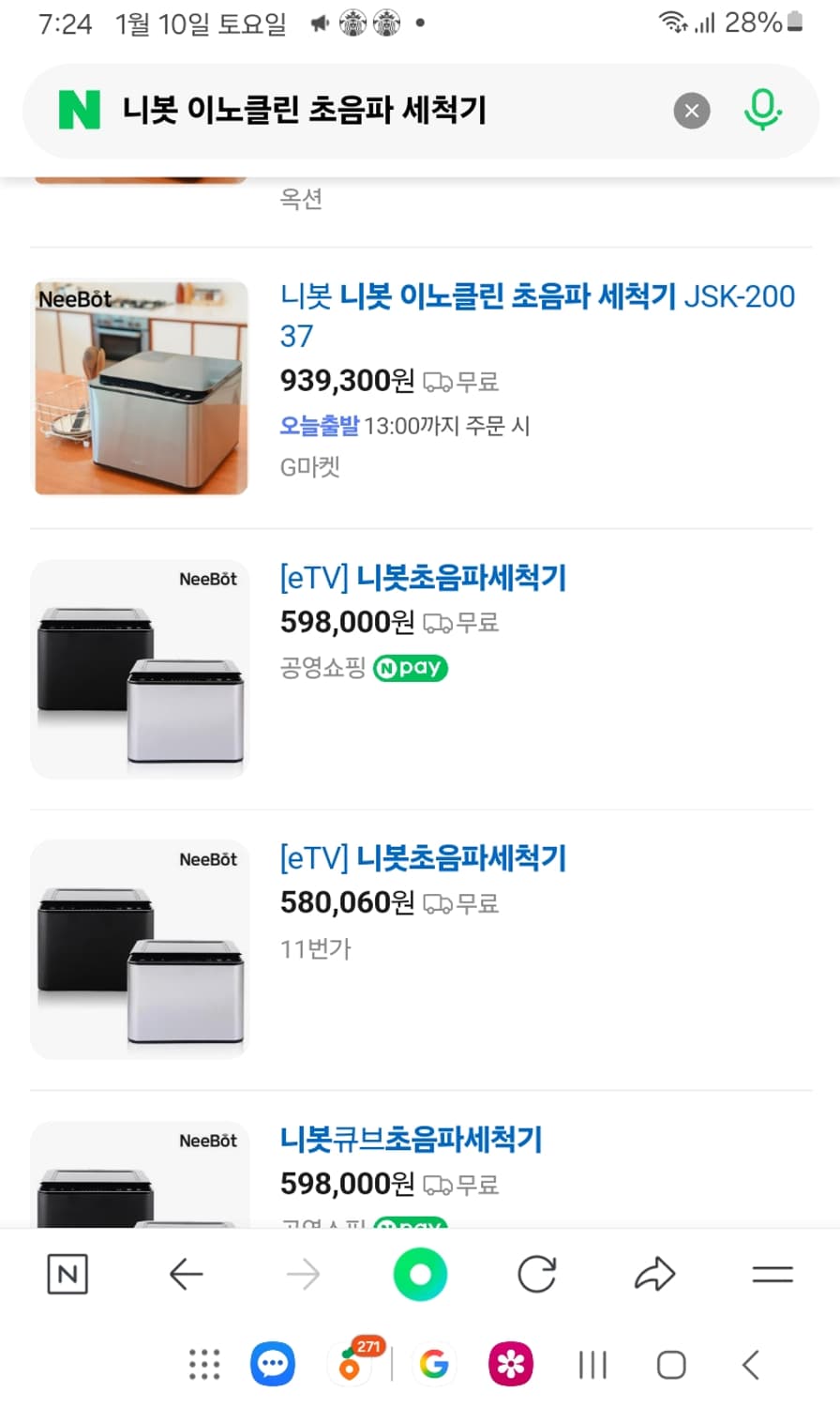The width and height of the screenshot is (840, 1407).
Task: Tap the refresh icon to reload the page
Action: (x=536, y=1274)
